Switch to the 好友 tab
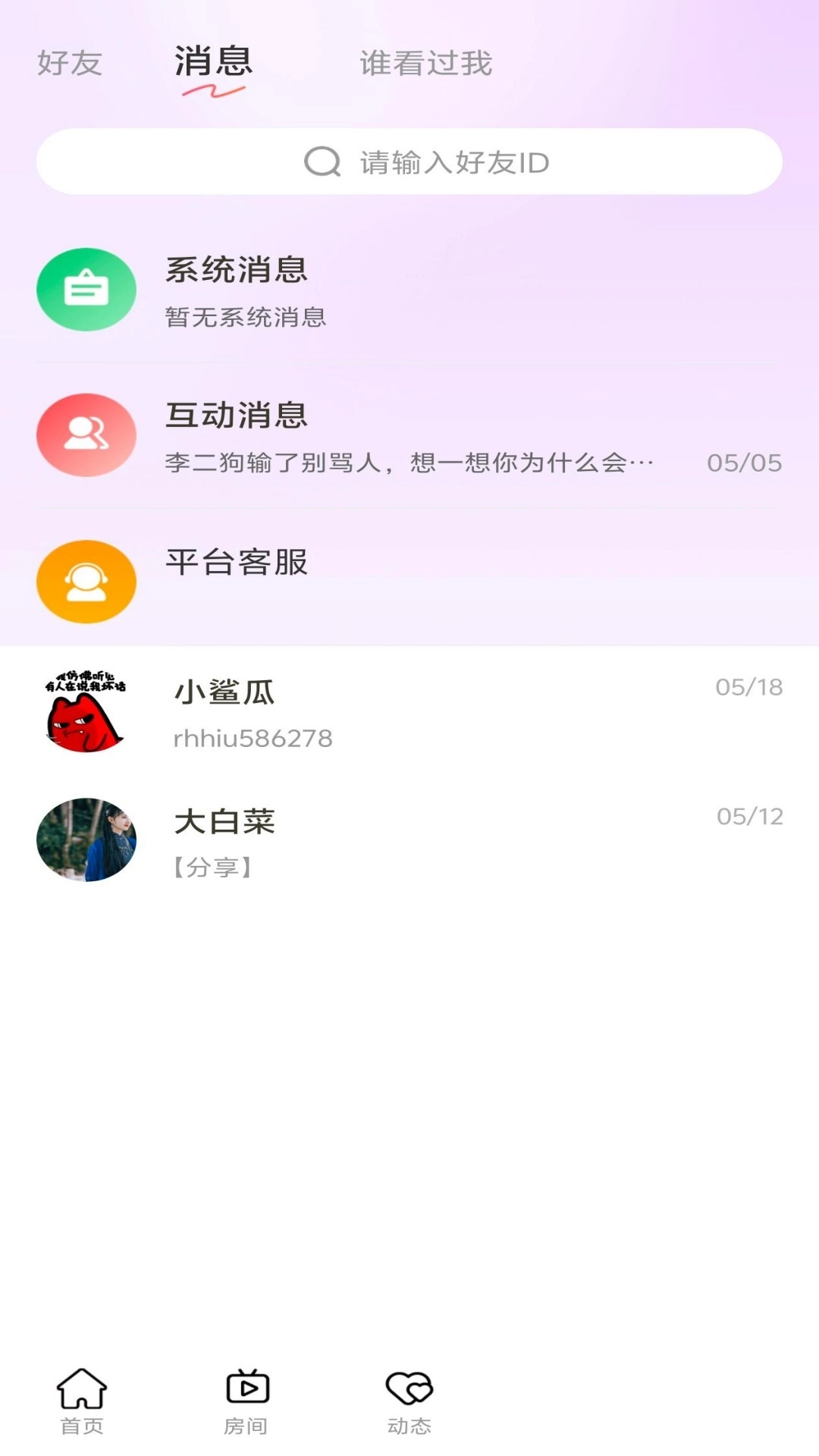The width and height of the screenshot is (819, 1456). [x=67, y=64]
